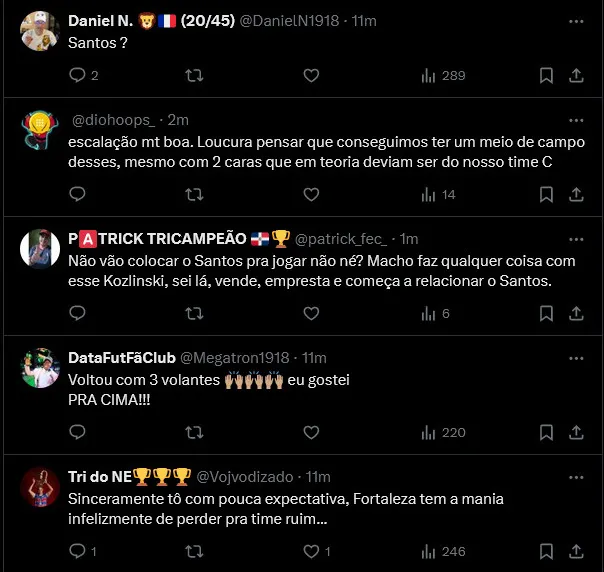Share the tweet from @patrick_fec_

point(576,313)
